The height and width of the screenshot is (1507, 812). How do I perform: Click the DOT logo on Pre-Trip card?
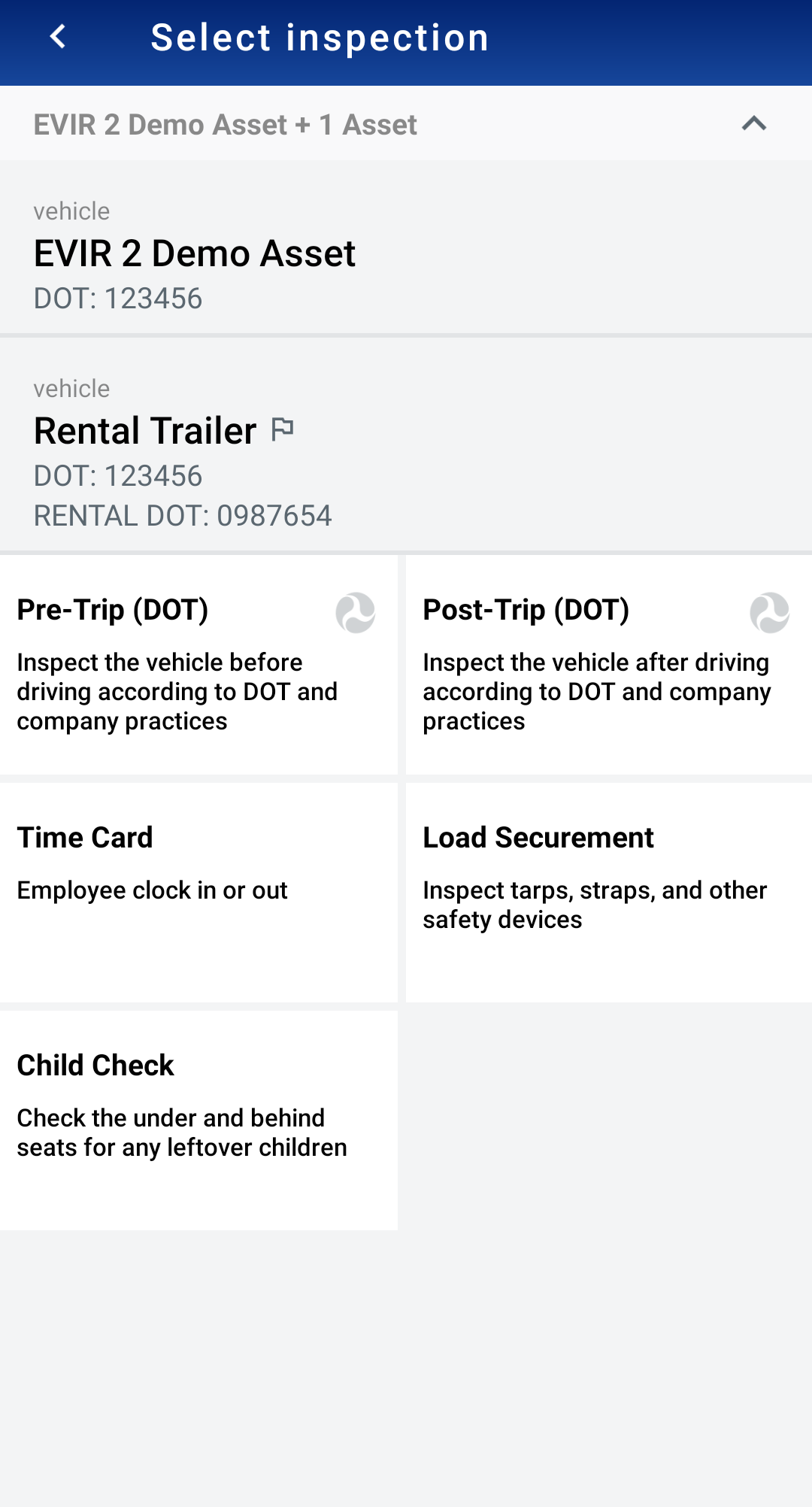[356, 614]
